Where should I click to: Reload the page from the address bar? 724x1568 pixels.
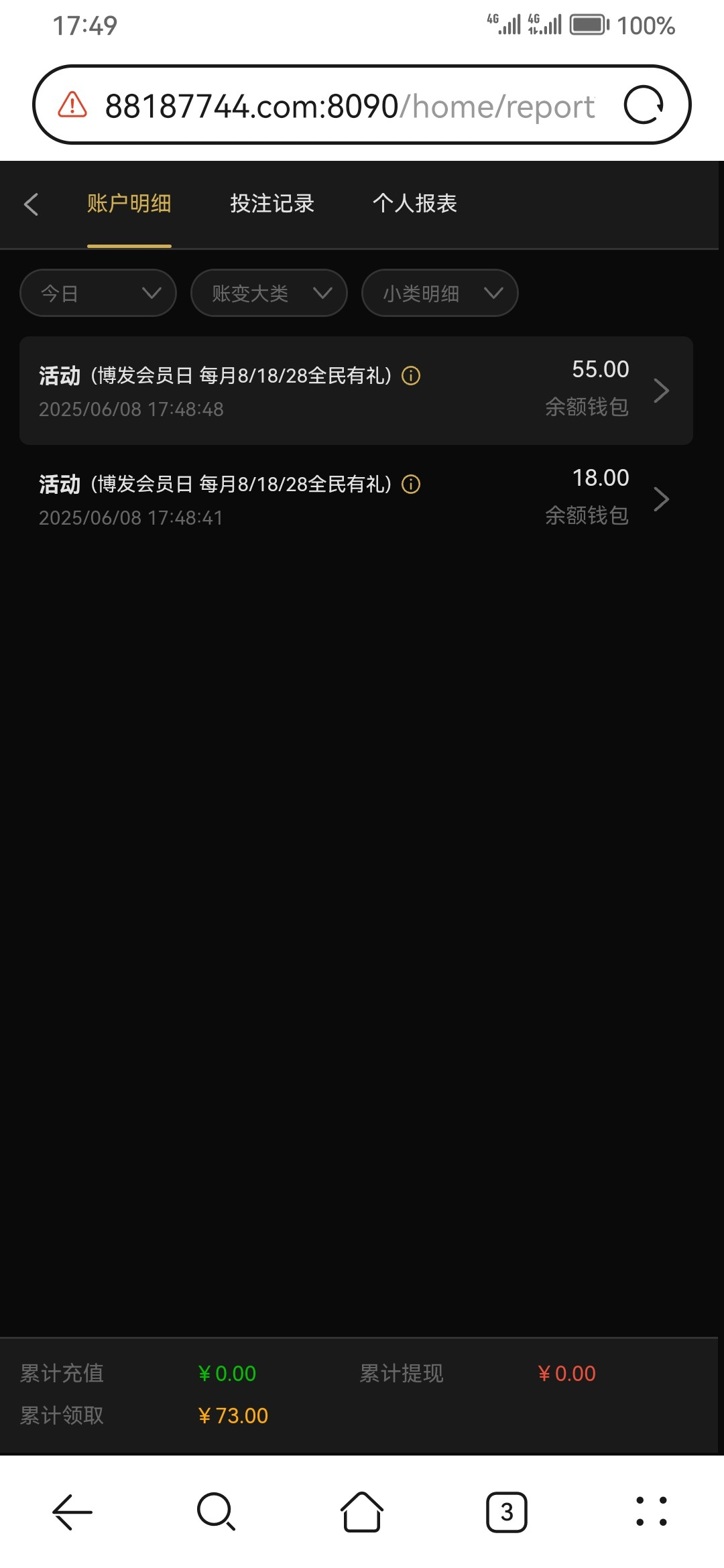[644, 105]
